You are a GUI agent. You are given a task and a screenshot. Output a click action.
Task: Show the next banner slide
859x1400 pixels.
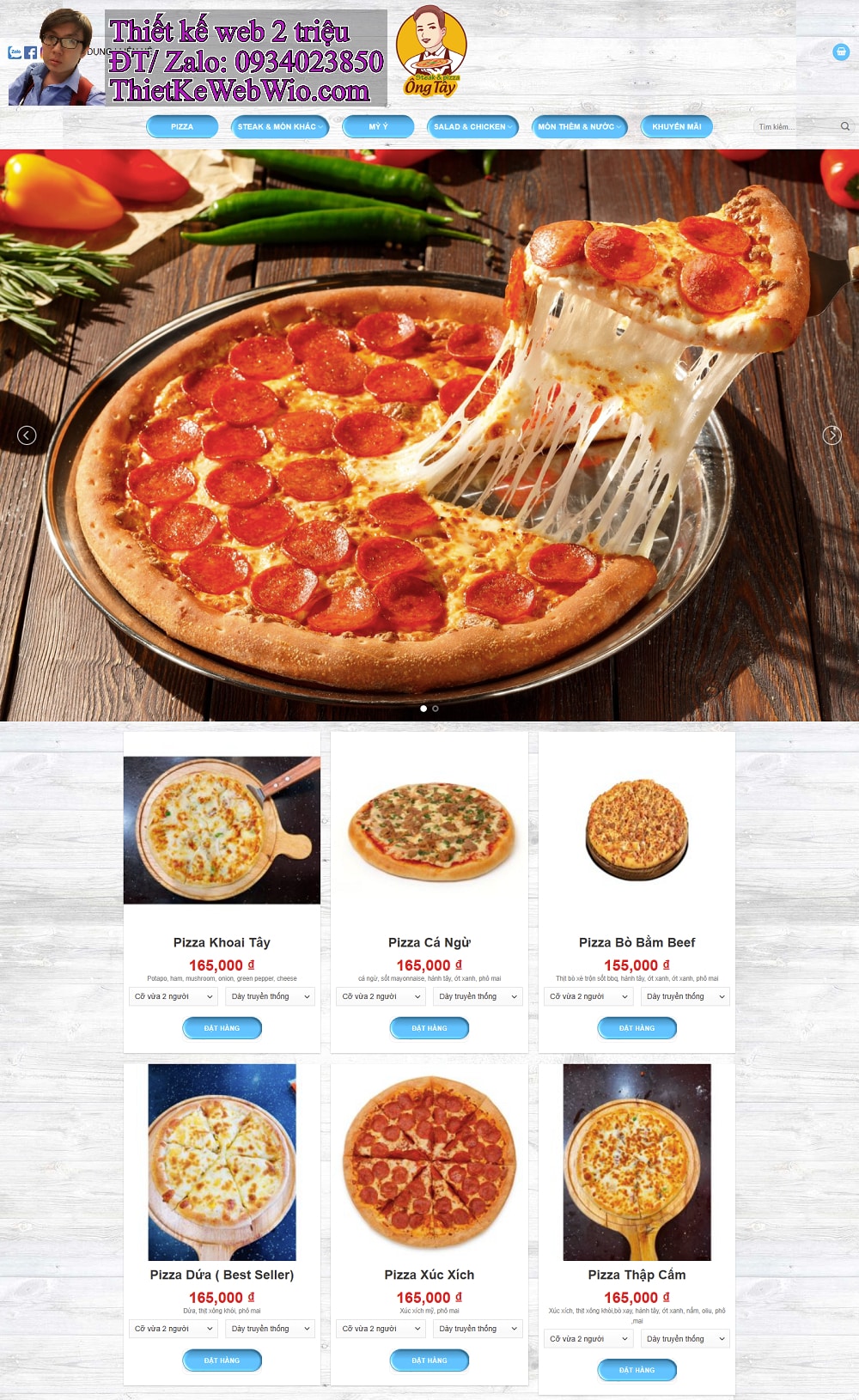[x=832, y=435]
